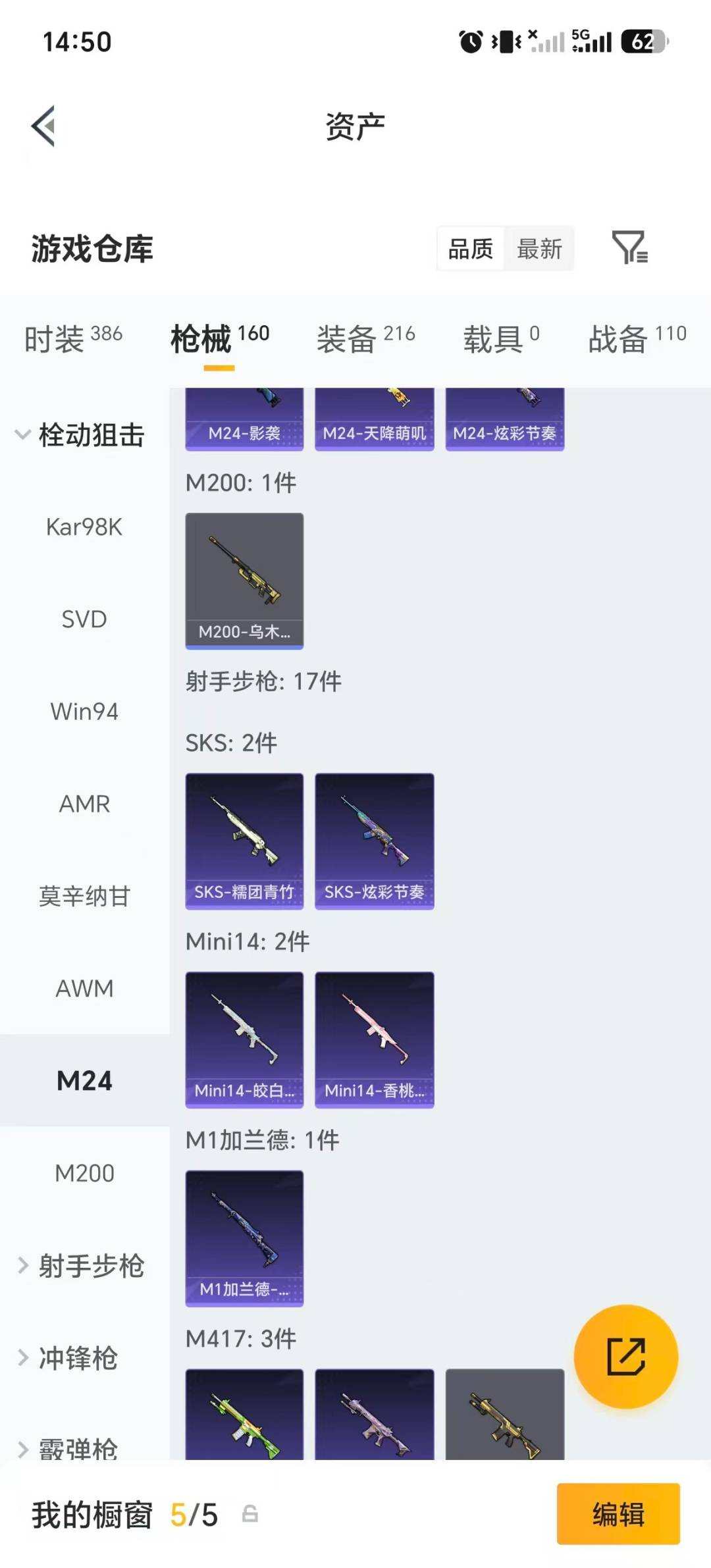The width and height of the screenshot is (711, 1568).
Task: View the SKS-炫彩节奏 skin
Action: tap(375, 841)
